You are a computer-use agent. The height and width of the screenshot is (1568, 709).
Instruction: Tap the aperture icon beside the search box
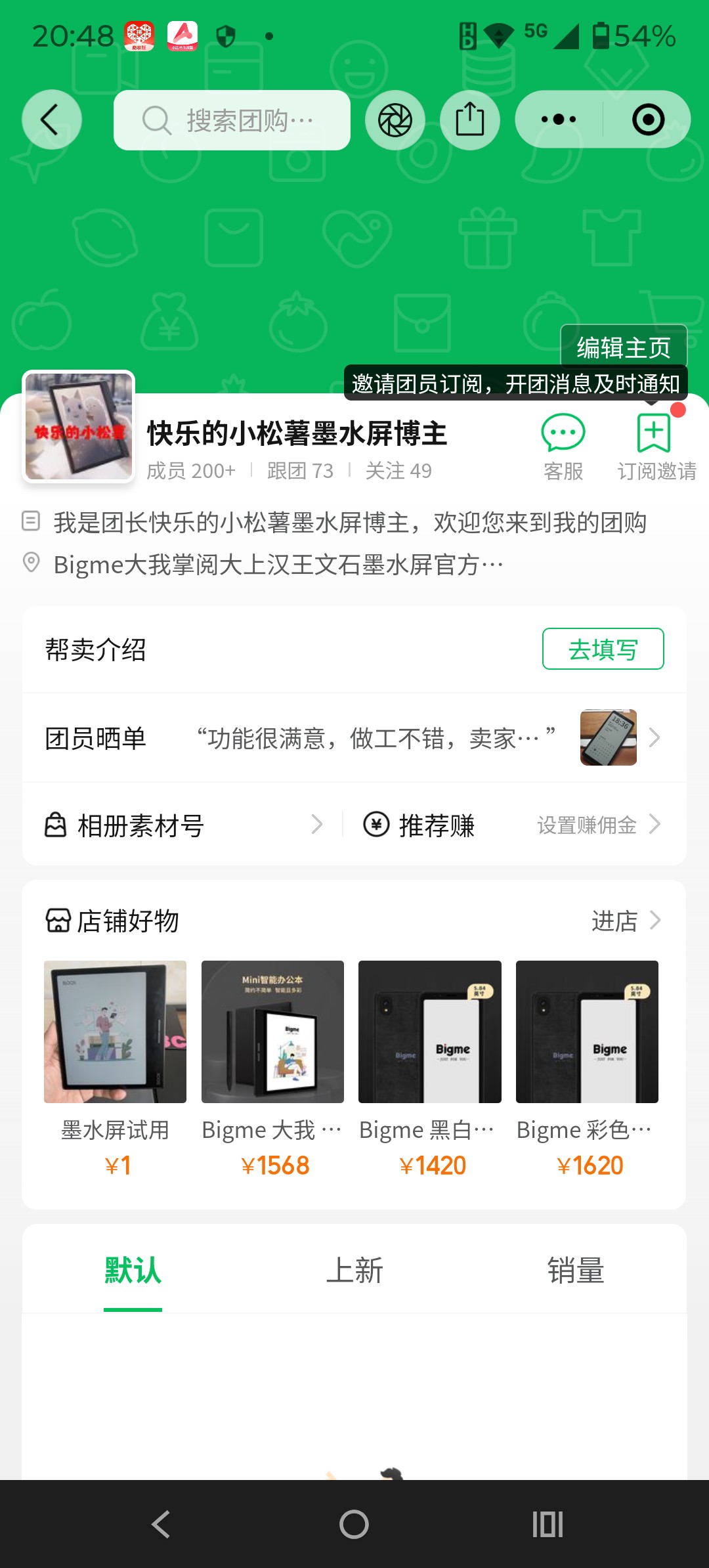coord(395,120)
